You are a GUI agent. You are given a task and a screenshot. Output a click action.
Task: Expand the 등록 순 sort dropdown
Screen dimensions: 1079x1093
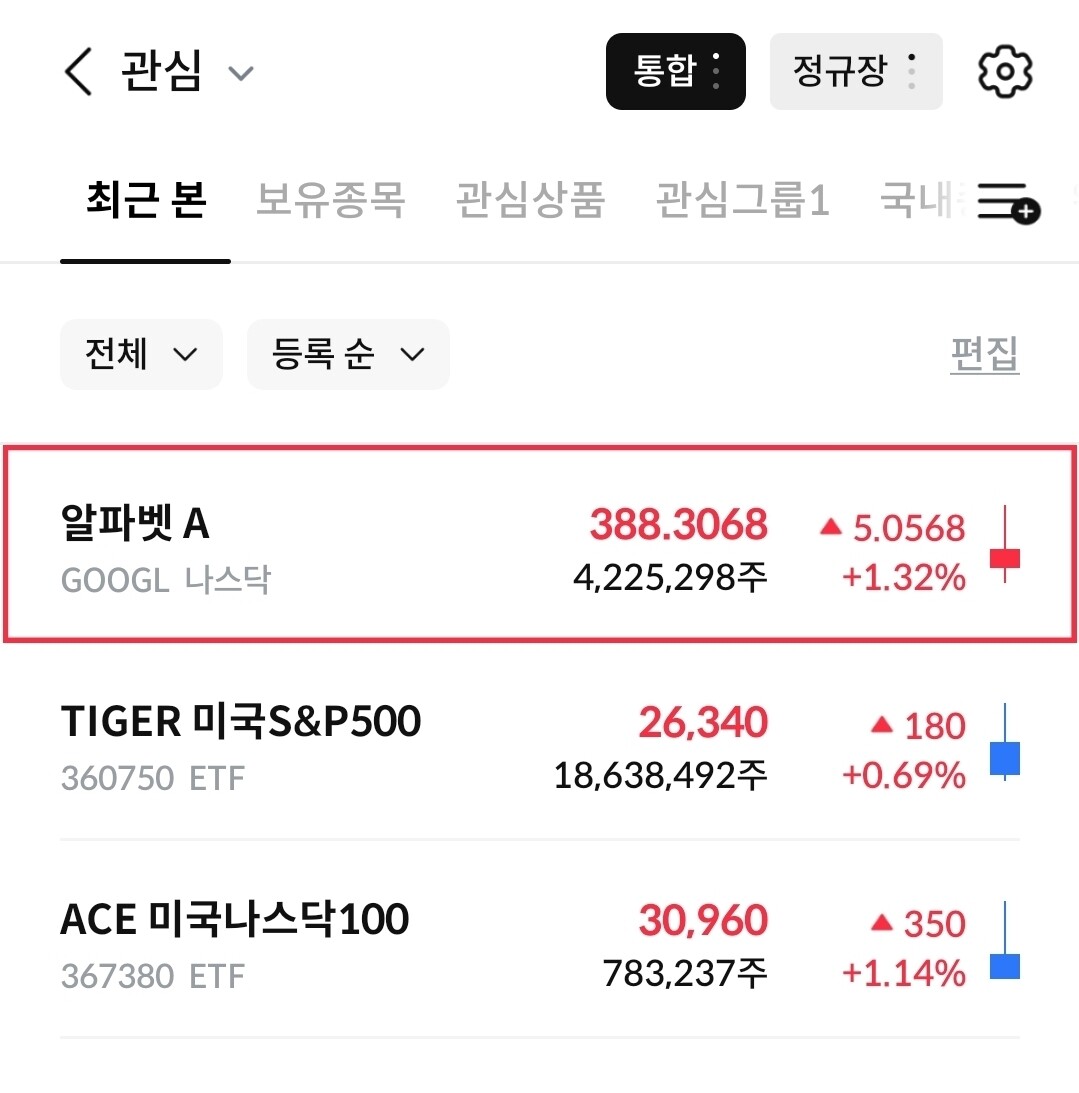(x=349, y=354)
